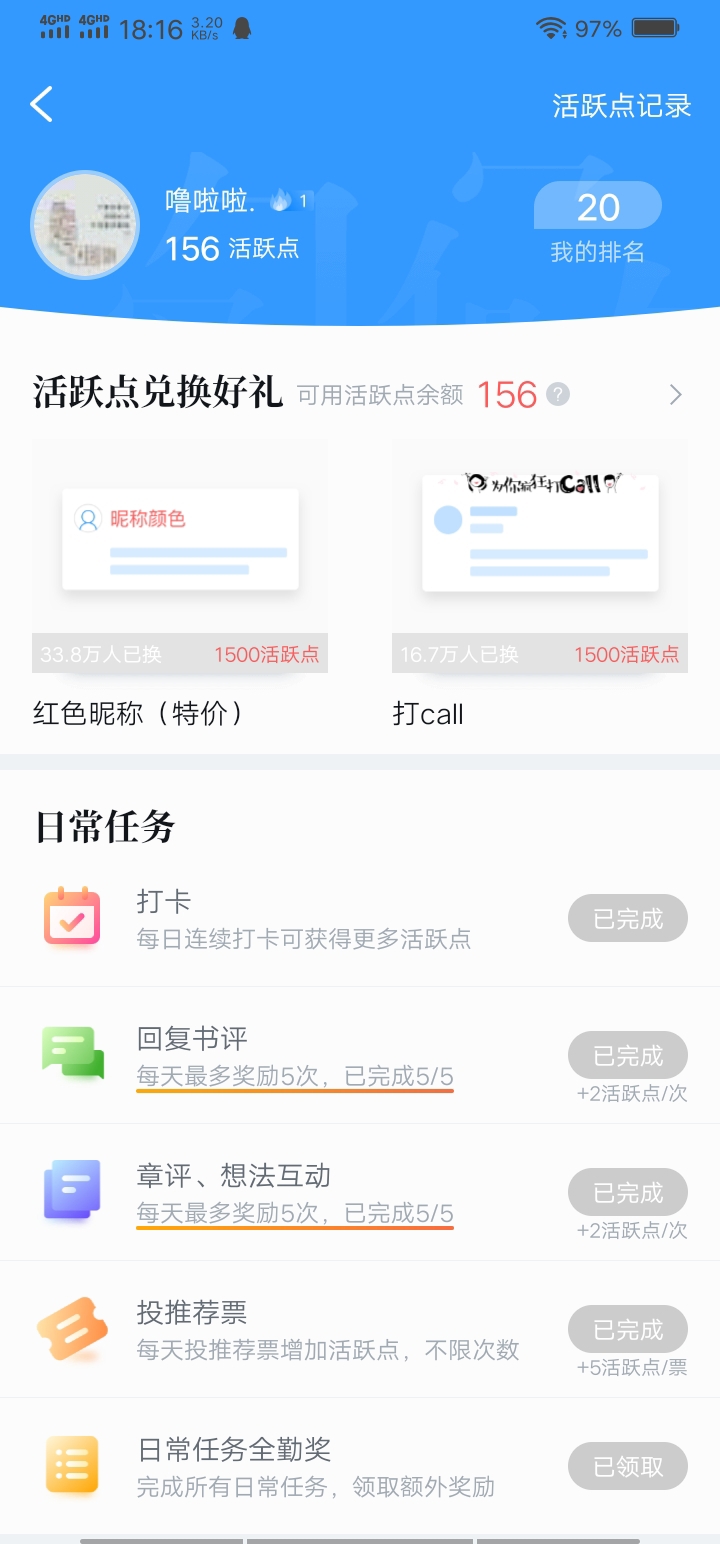
Task: Tap 已完成 button for 章评、想法互动
Action: pyautogui.click(x=627, y=1193)
